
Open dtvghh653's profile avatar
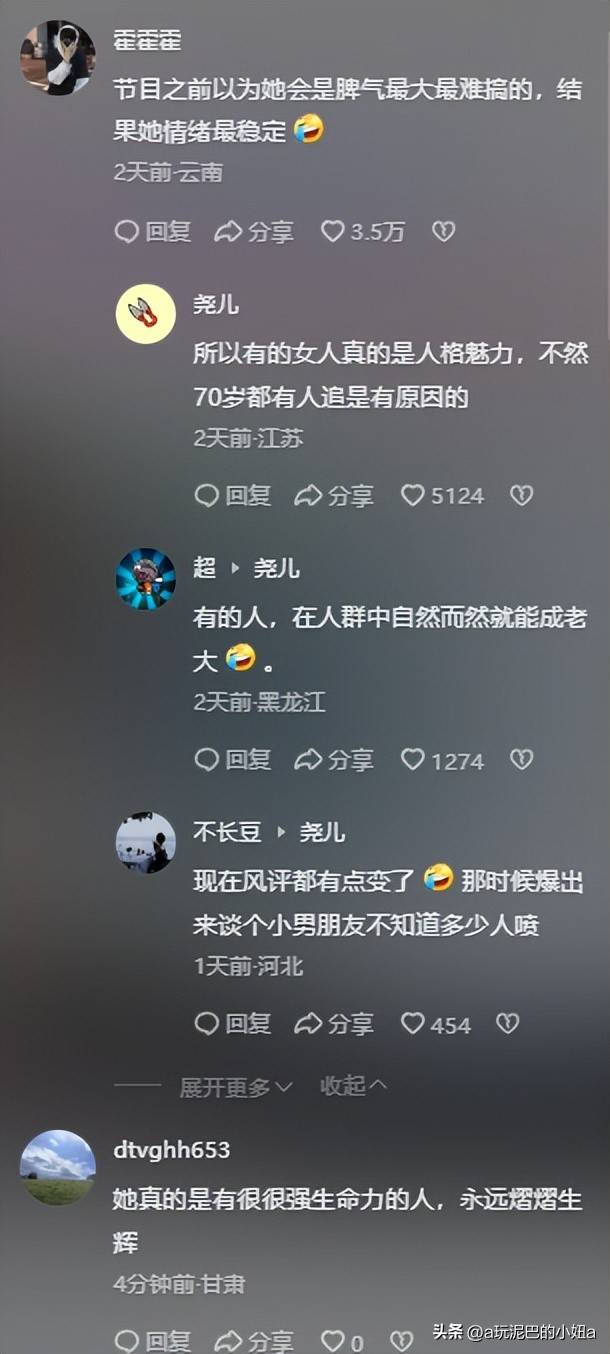tap(58, 1167)
